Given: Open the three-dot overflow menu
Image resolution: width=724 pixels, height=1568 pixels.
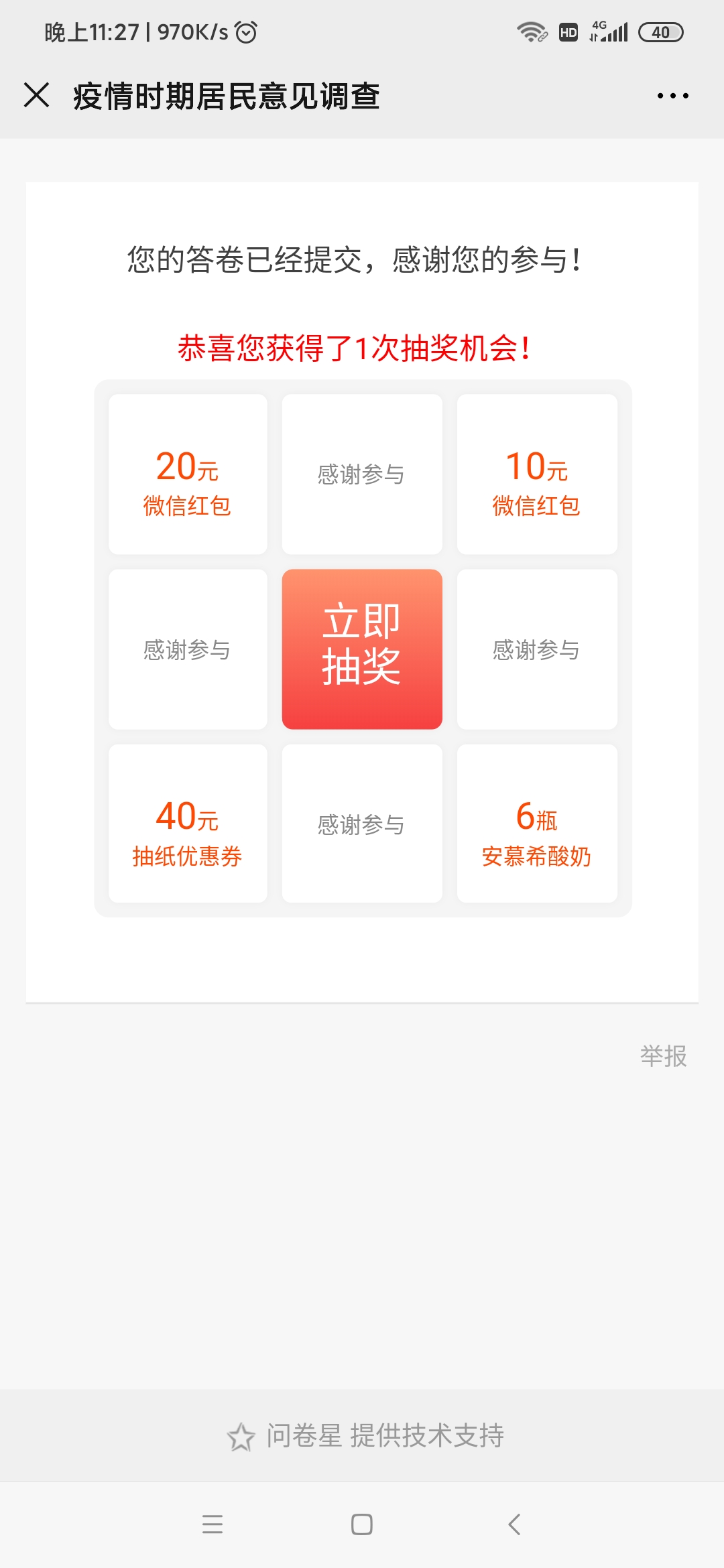Looking at the screenshot, I should (672, 96).
